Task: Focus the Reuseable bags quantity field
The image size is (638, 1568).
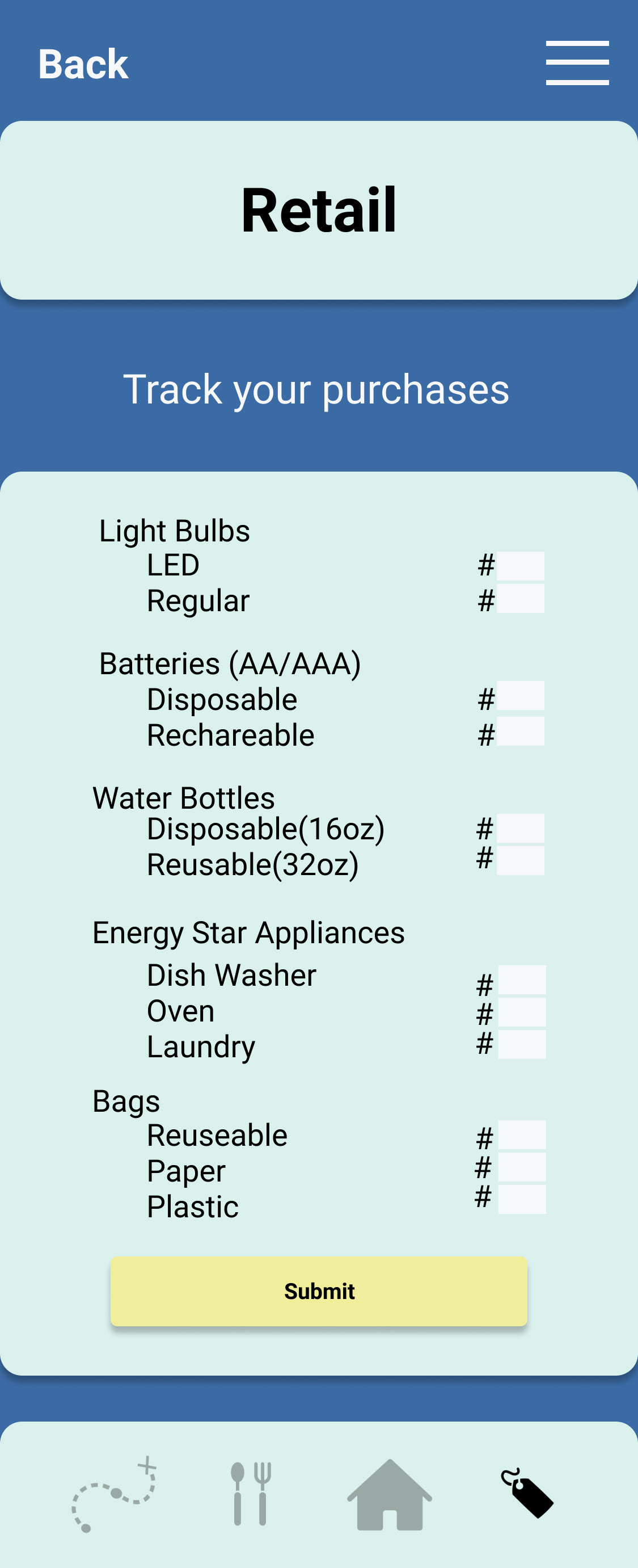Action: pyautogui.click(x=522, y=1135)
